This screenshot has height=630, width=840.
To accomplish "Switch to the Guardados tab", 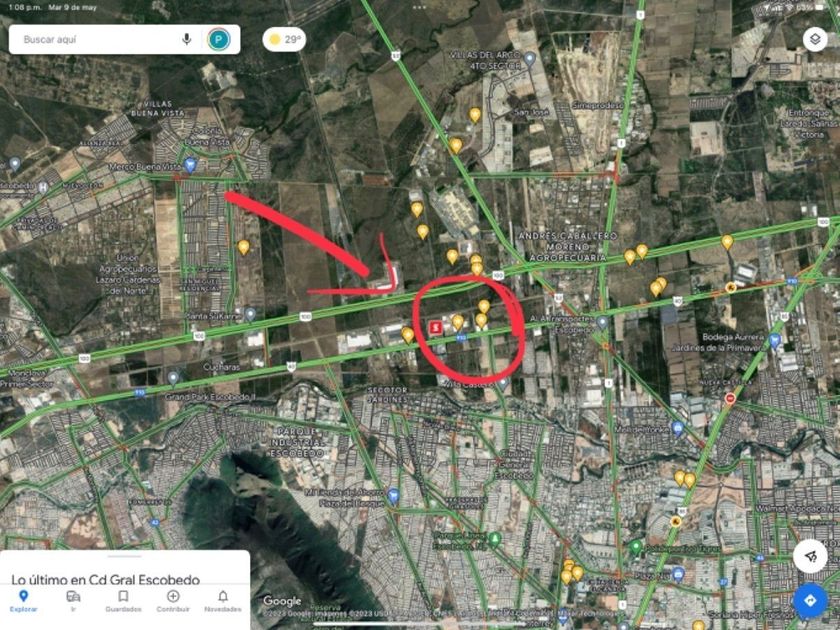I will tap(123, 601).
